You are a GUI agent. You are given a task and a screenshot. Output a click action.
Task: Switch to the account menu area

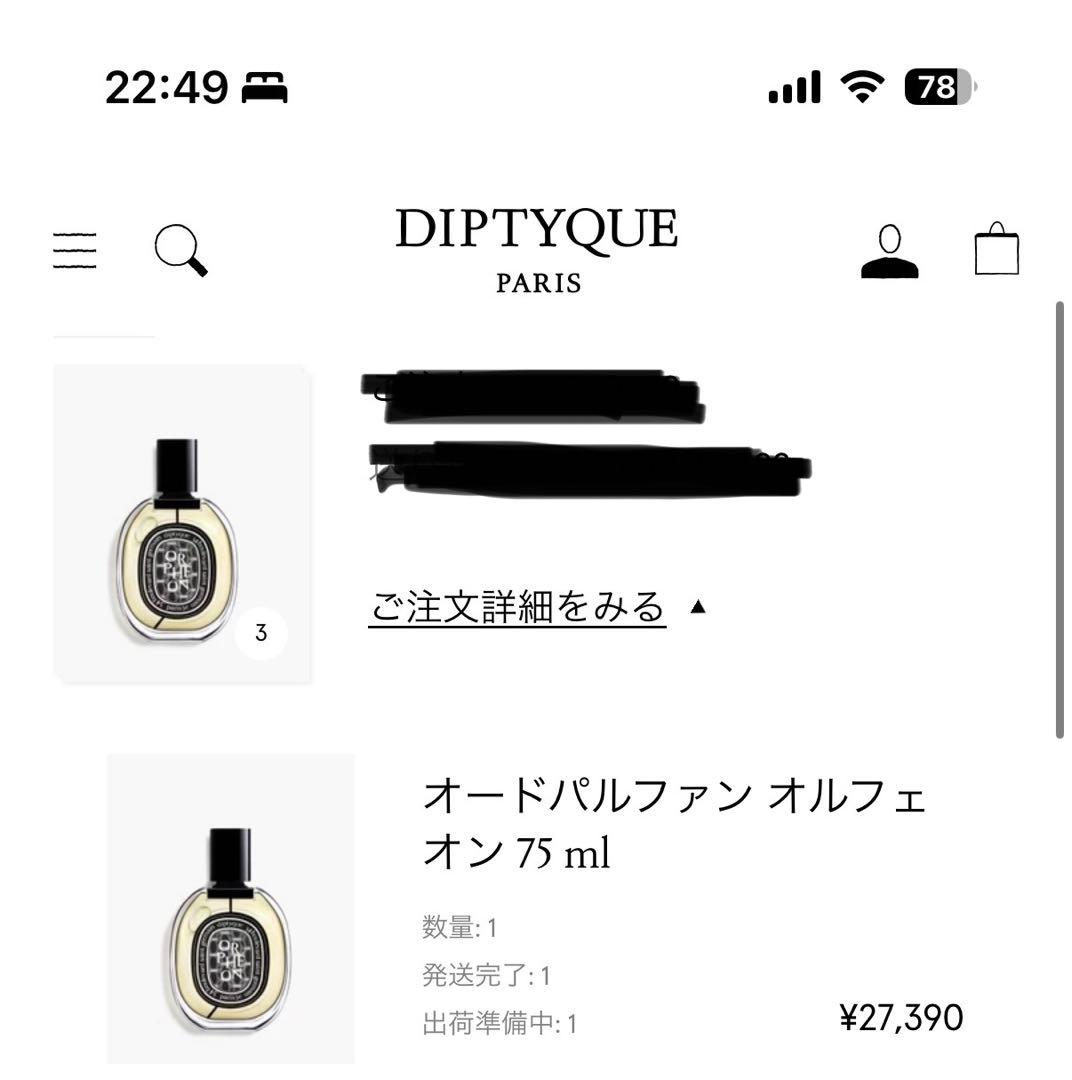coord(888,250)
